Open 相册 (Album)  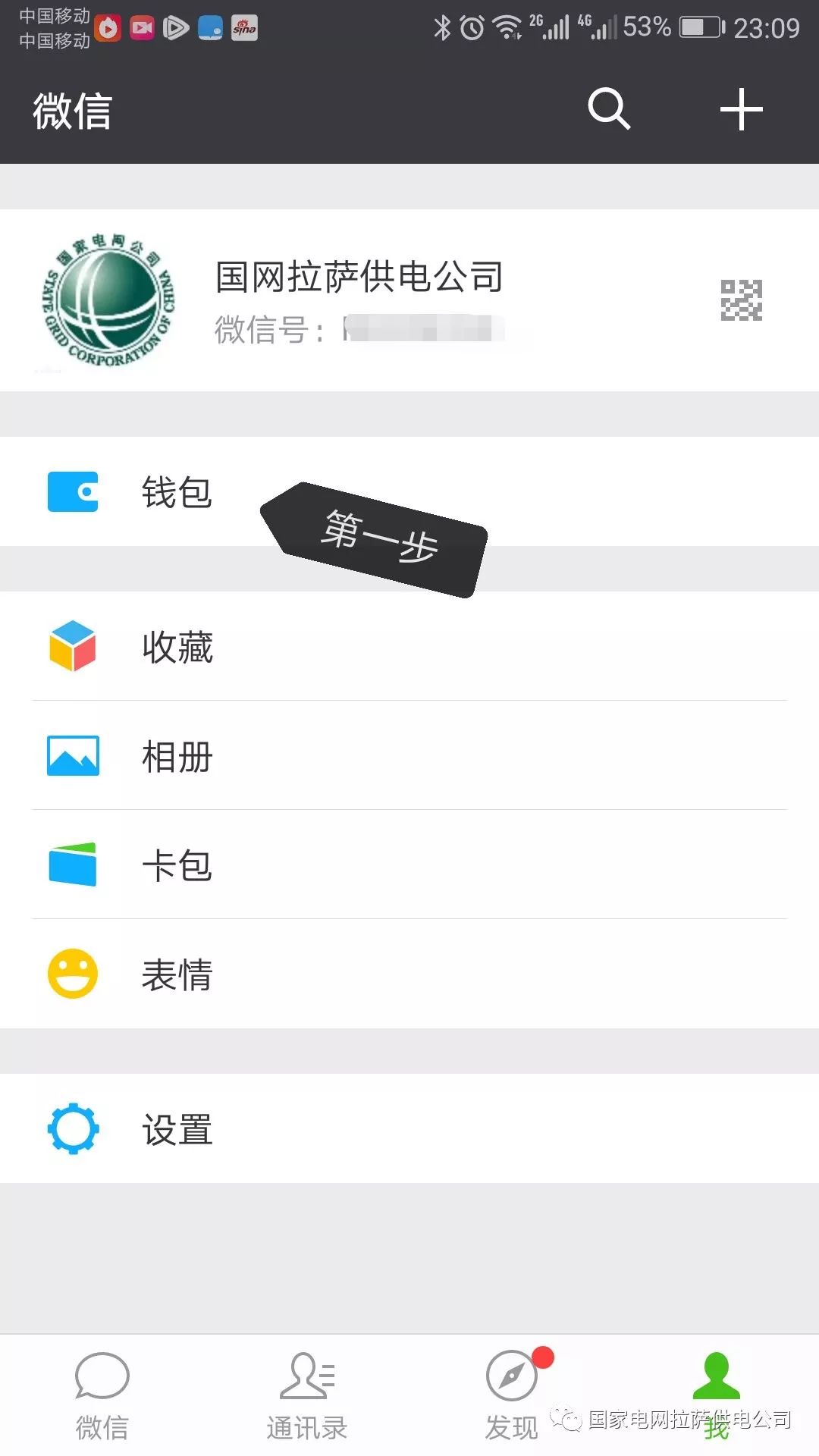(x=177, y=755)
